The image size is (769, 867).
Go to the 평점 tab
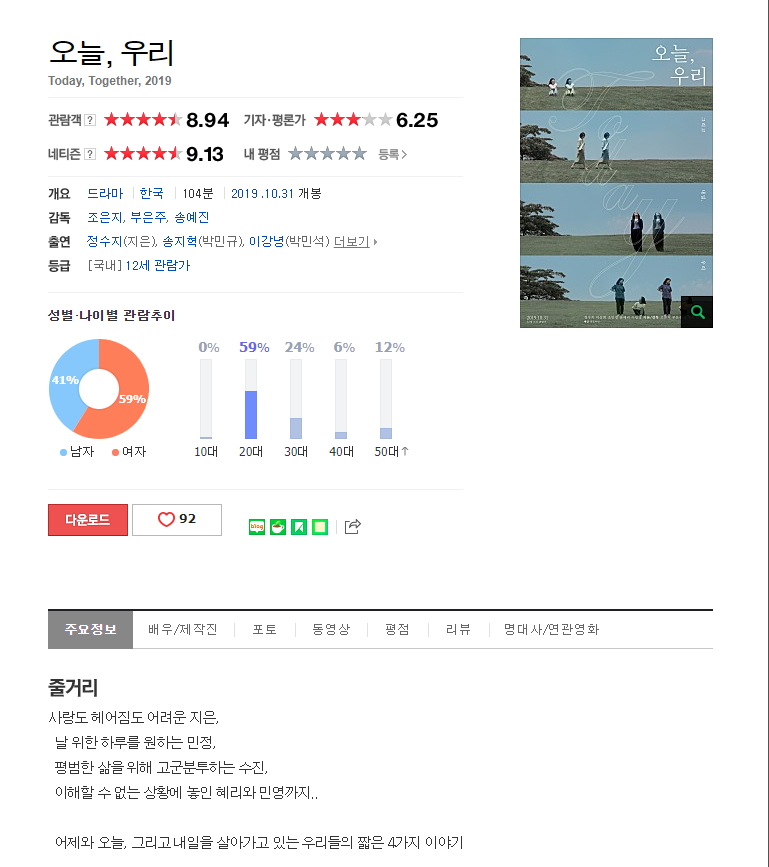(397, 630)
